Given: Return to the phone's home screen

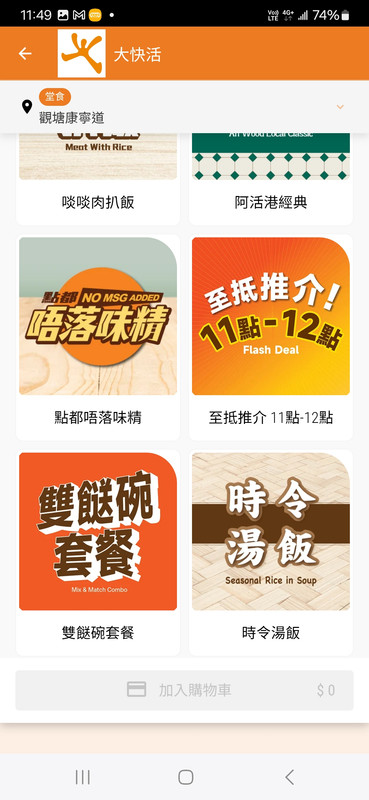Looking at the screenshot, I should click(186, 777).
